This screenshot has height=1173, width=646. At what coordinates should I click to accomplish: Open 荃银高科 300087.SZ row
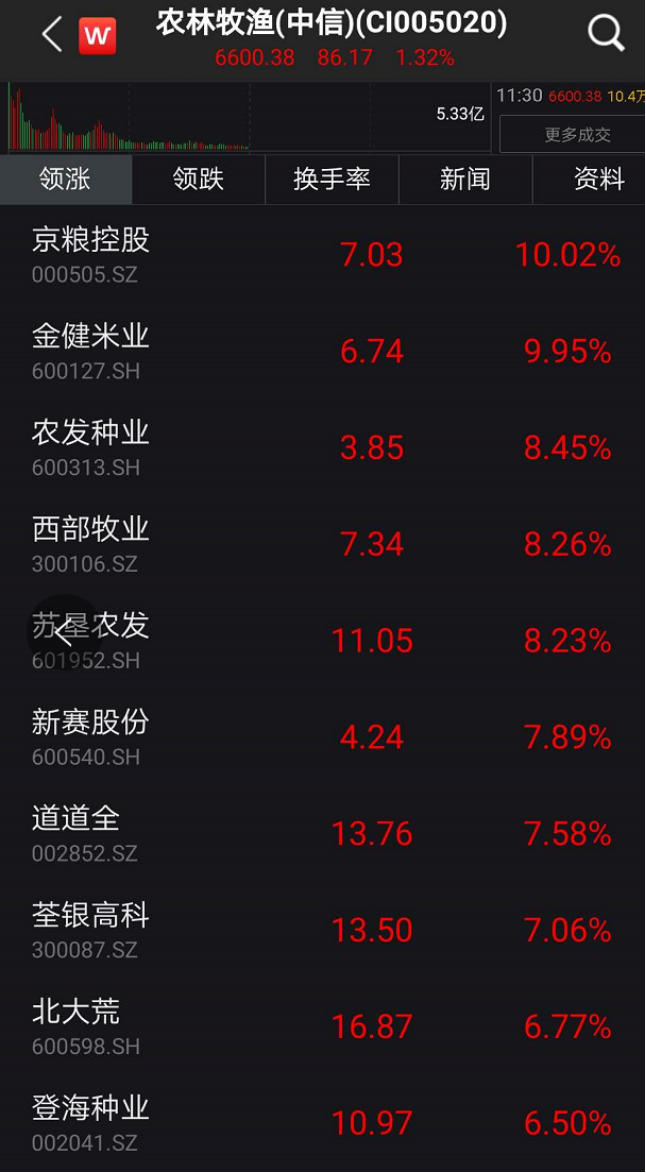coord(323,930)
